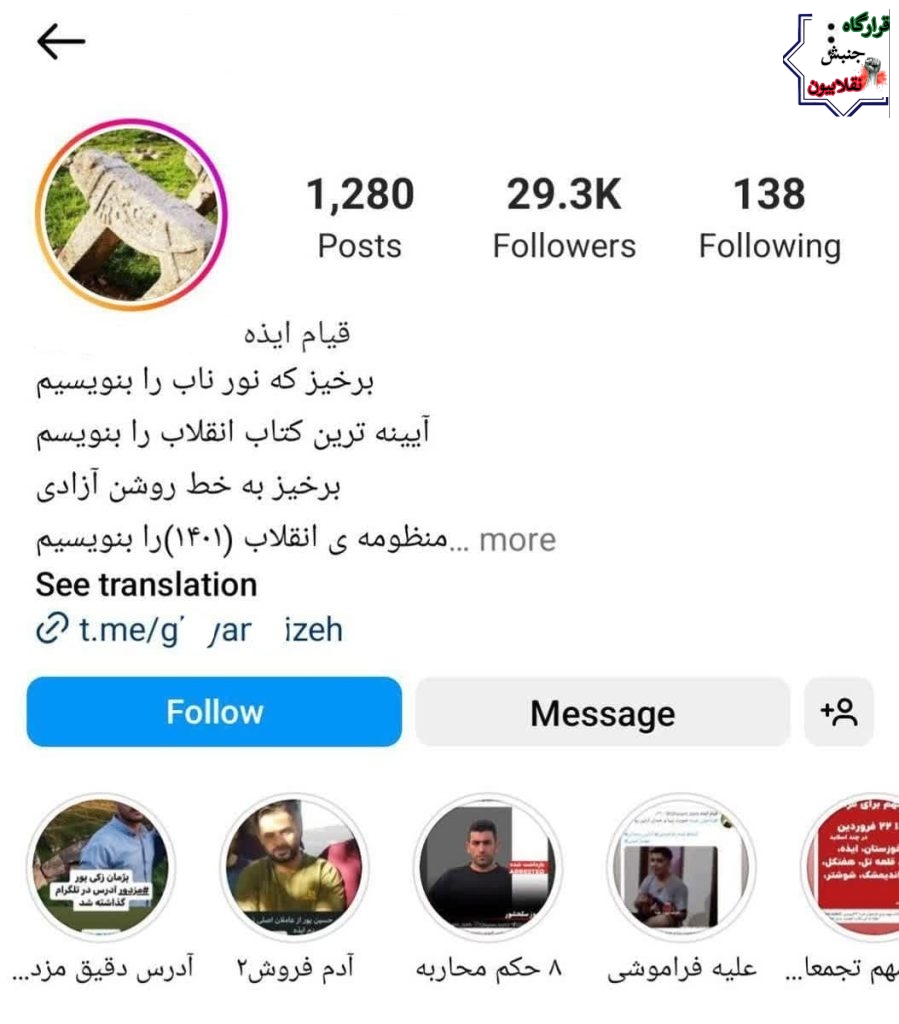Open the 29.3K followers list
Viewport: 899px width, 1024px height.
point(564,217)
